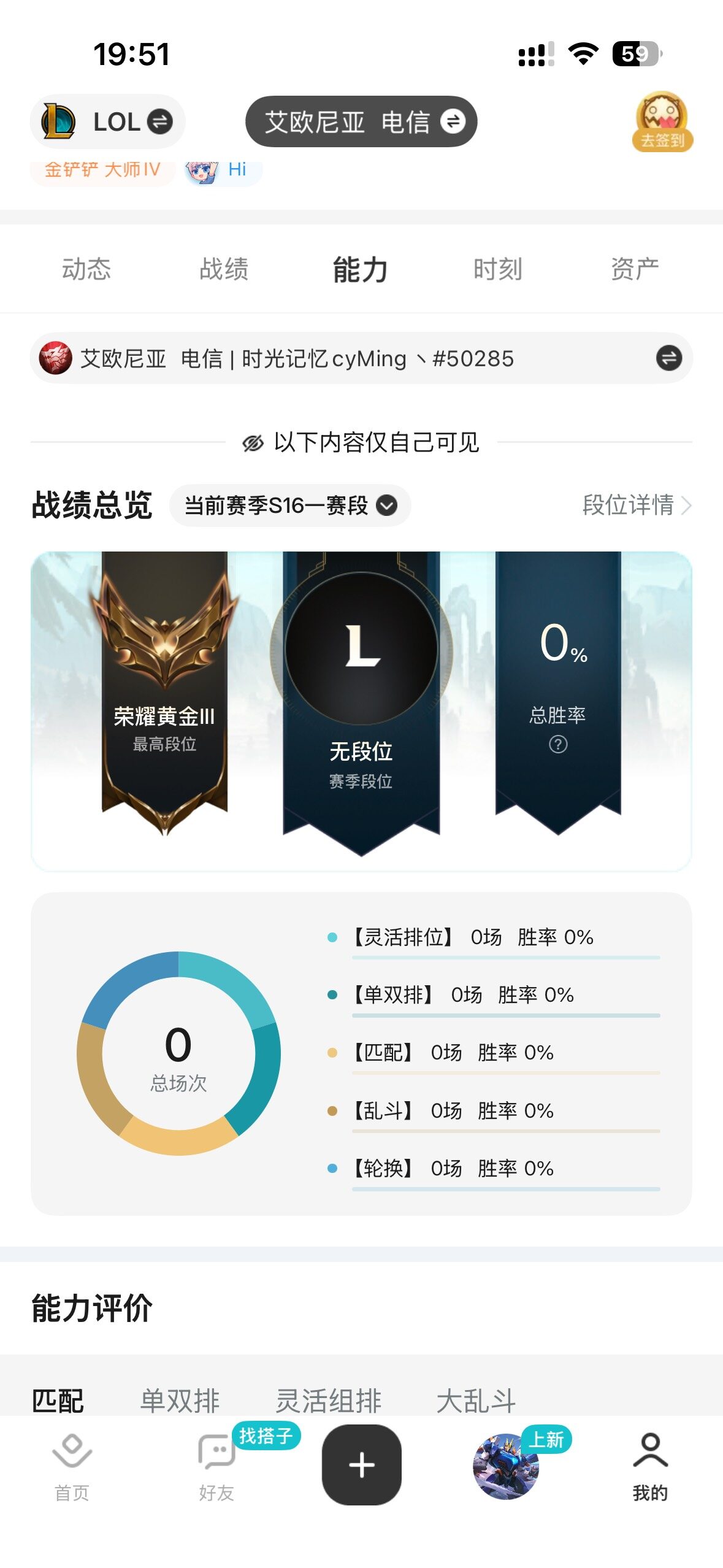Image resolution: width=723 pixels, height=1568 pixels.
Task: Switch to the 动态 tab
Action: pos(86,269)
